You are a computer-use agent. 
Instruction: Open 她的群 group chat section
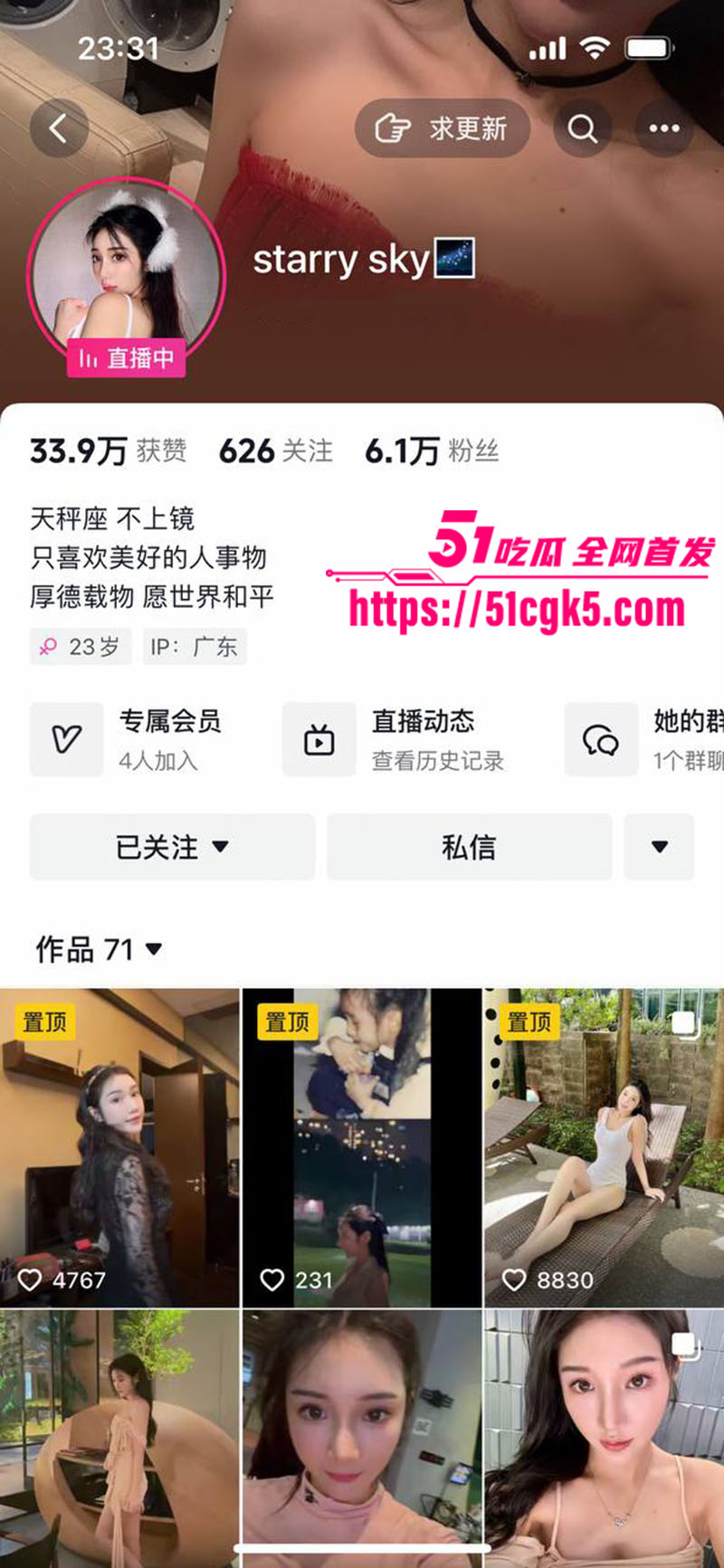point(670,739)
